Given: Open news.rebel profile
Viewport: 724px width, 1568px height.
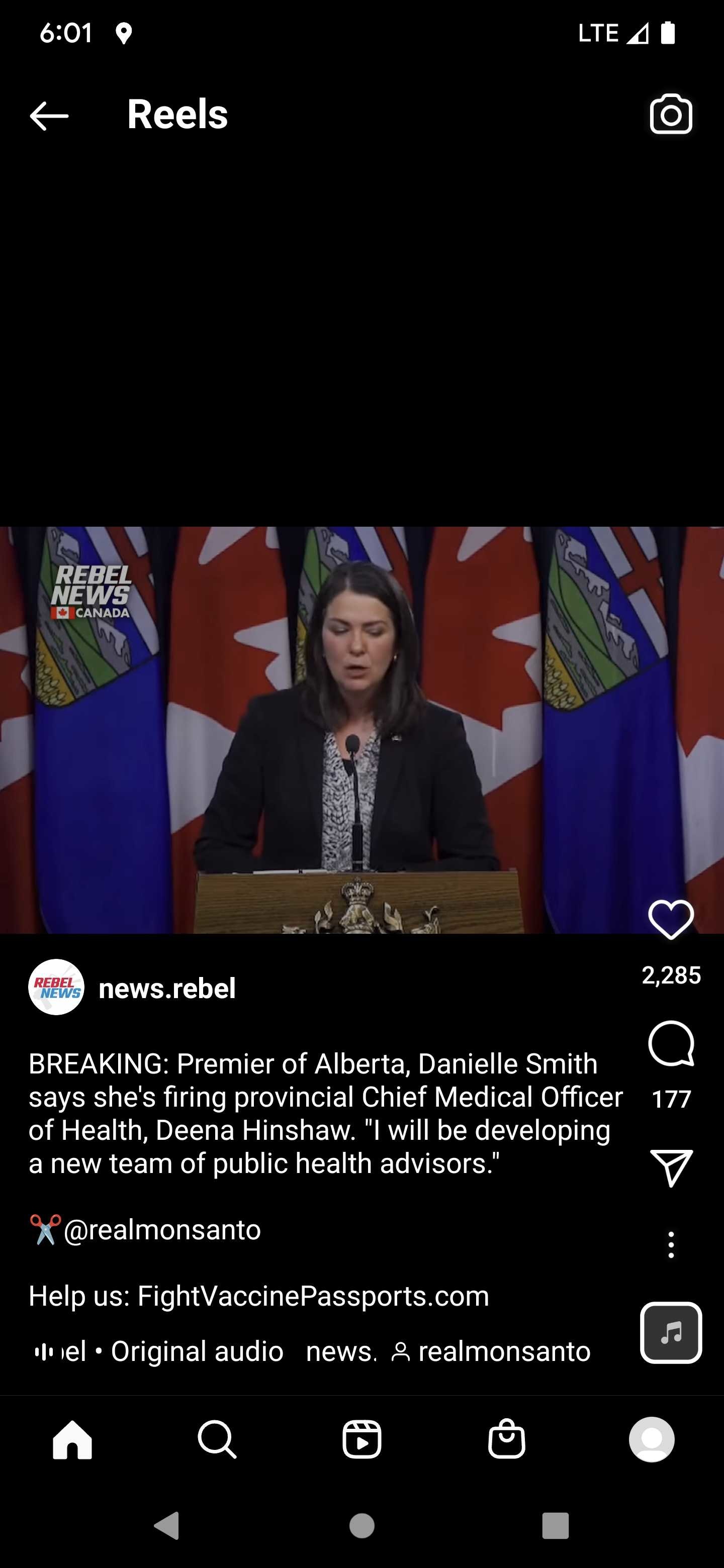Looking at the screenshot, I should click(167, 989).
